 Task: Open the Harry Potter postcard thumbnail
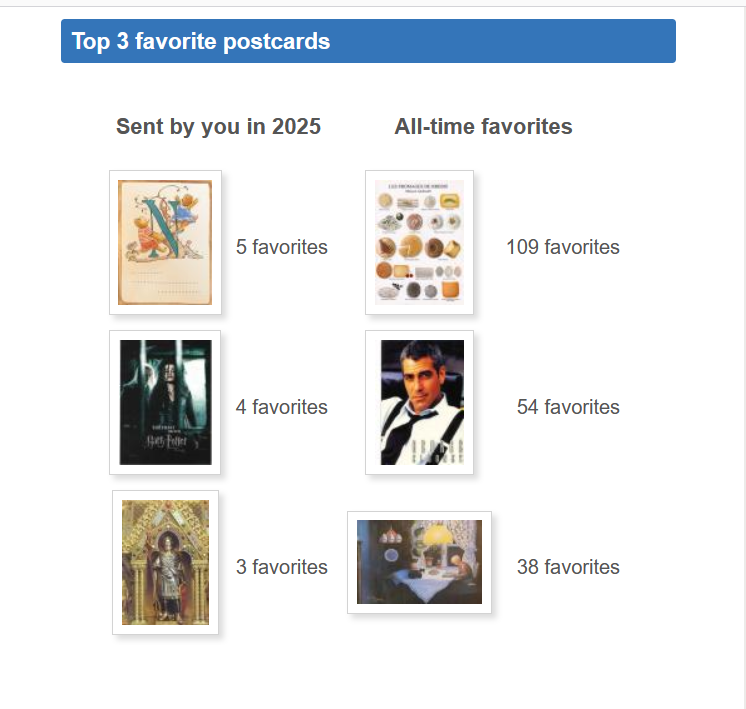pyautogui.click(x=165, y=402)
